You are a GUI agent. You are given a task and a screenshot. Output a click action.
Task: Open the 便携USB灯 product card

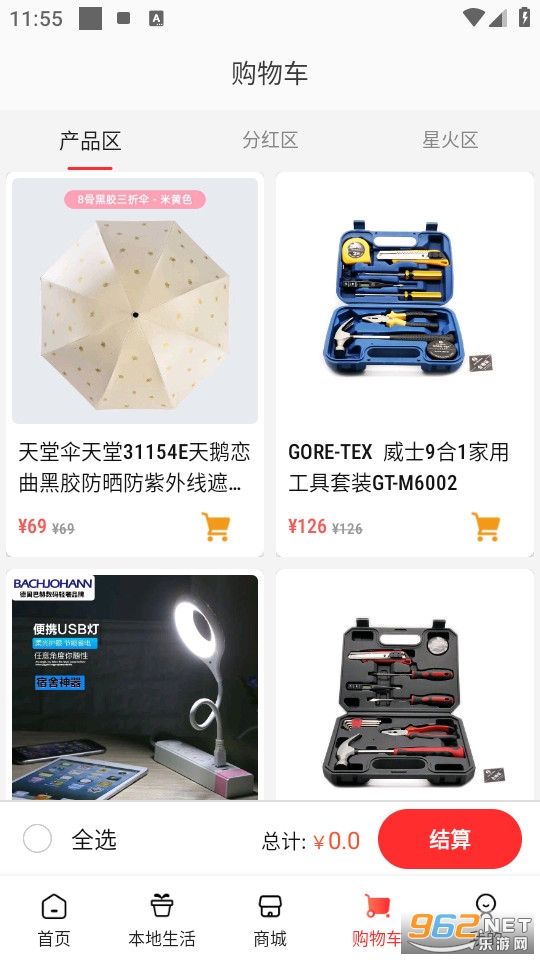click(135, 686)
